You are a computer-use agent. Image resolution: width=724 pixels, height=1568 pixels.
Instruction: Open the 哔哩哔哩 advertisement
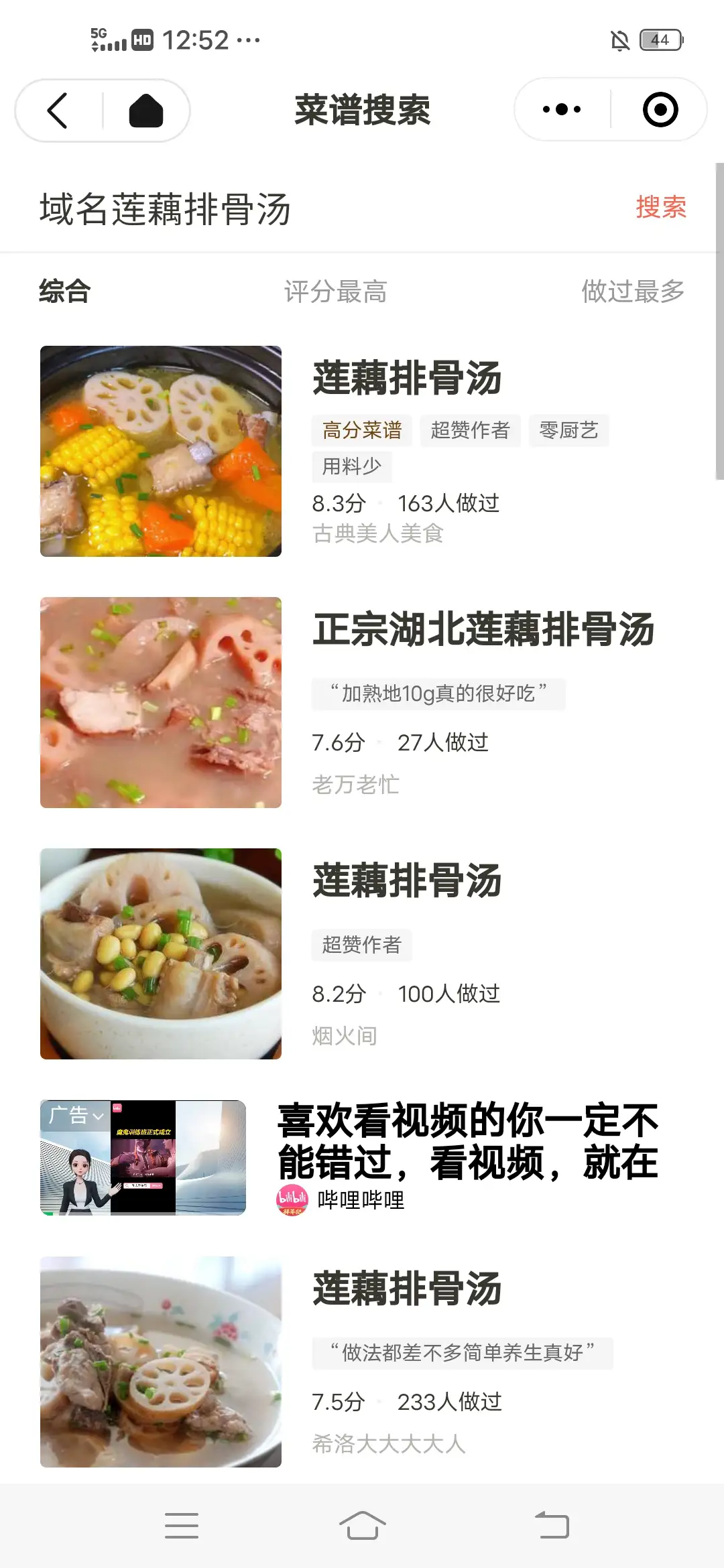[x=467, y=1142]
